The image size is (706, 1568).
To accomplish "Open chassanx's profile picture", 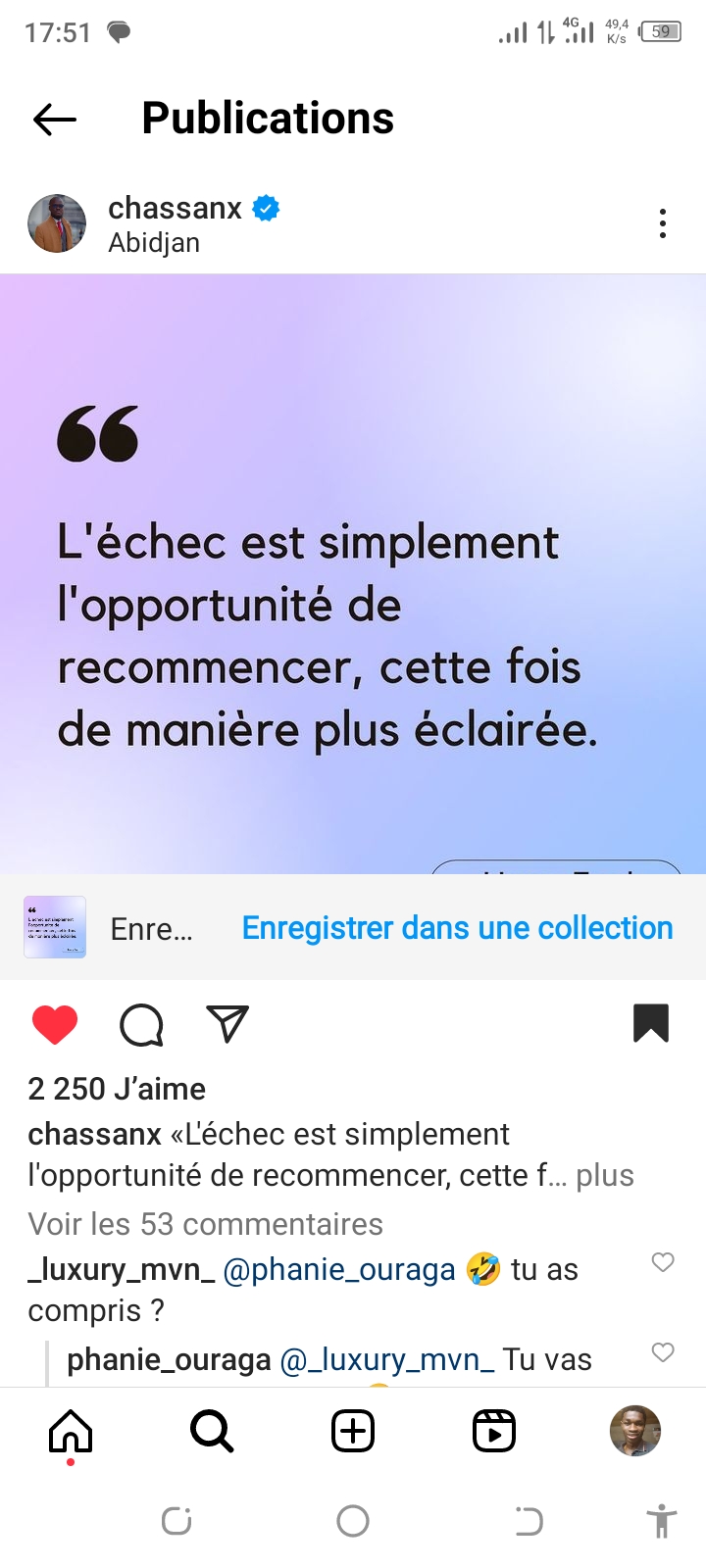I will 57,223.
